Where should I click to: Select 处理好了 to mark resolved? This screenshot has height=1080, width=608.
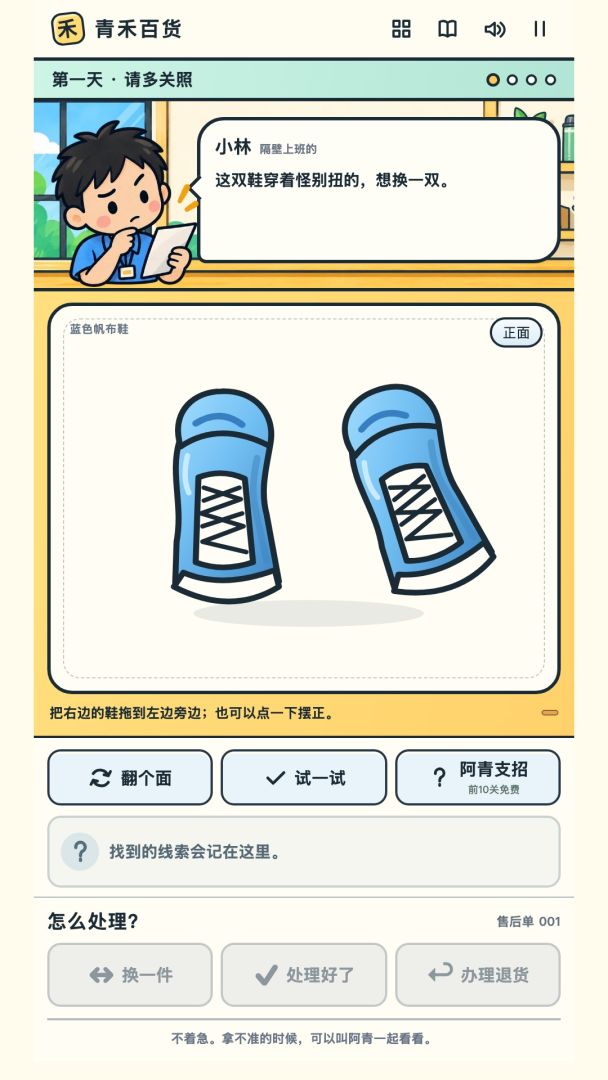coord(304,975)
